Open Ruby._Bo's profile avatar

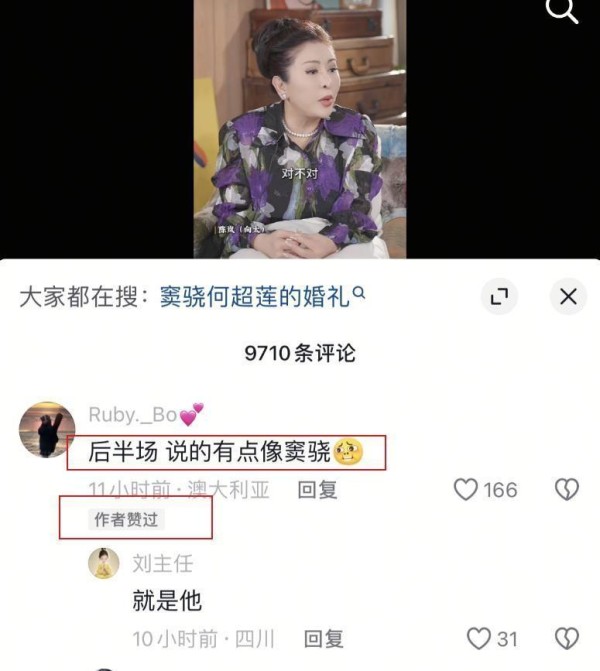point(47,430)
